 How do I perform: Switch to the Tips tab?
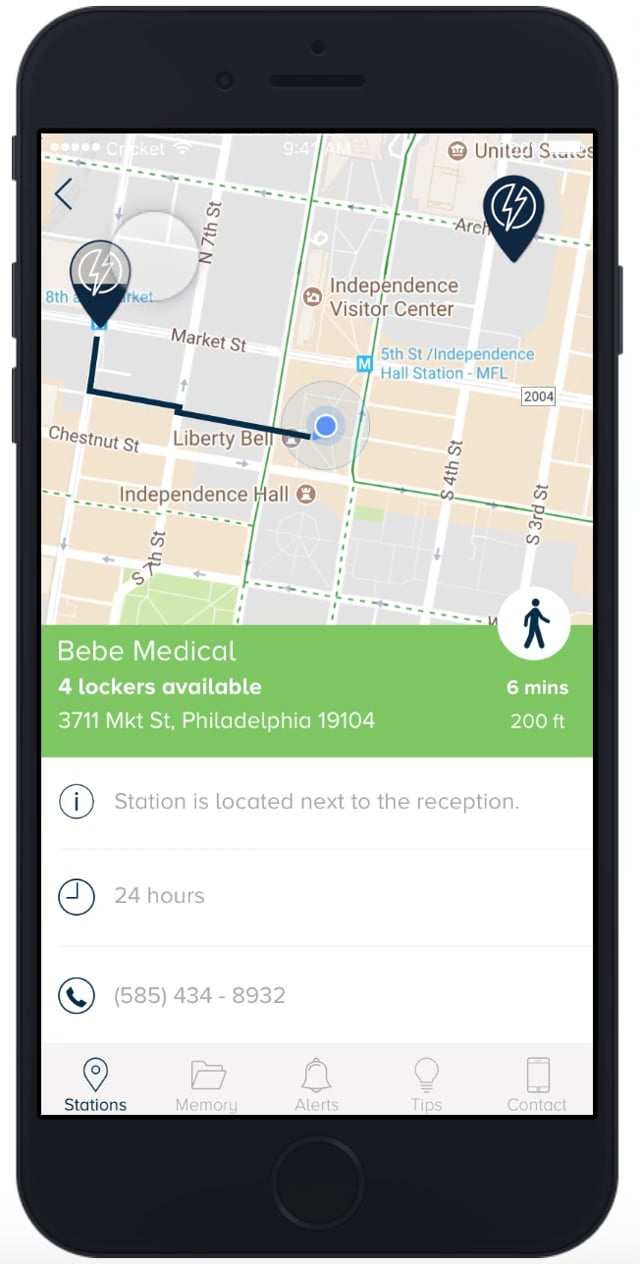click(x=427, y=1086)
